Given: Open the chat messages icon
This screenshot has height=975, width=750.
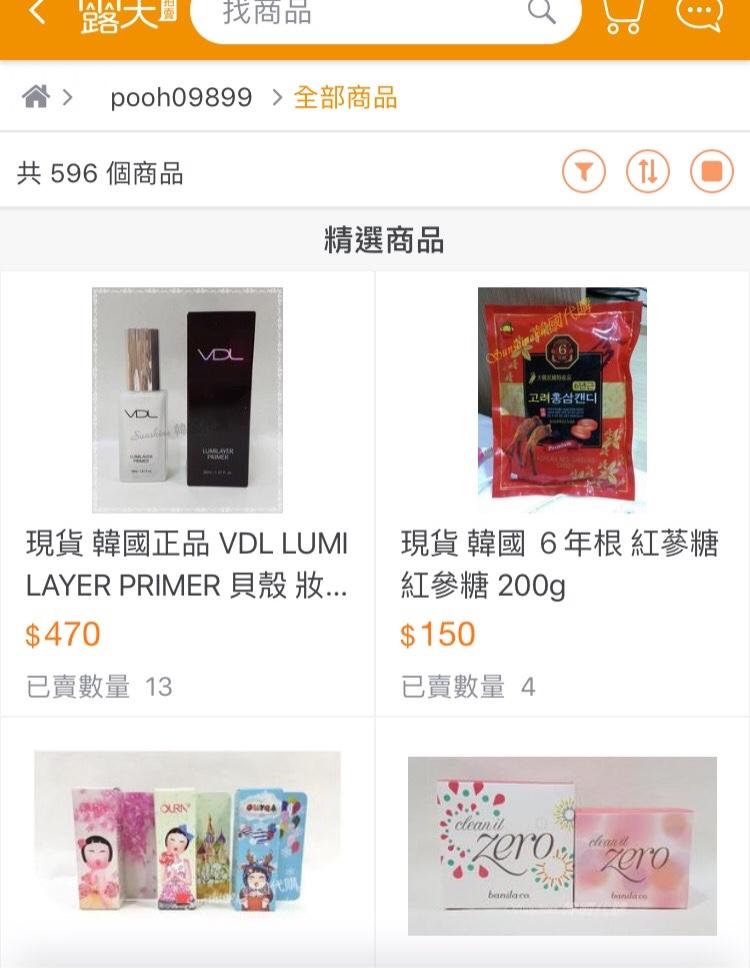Looking at the screenshot, I should [x=698, y=14].
